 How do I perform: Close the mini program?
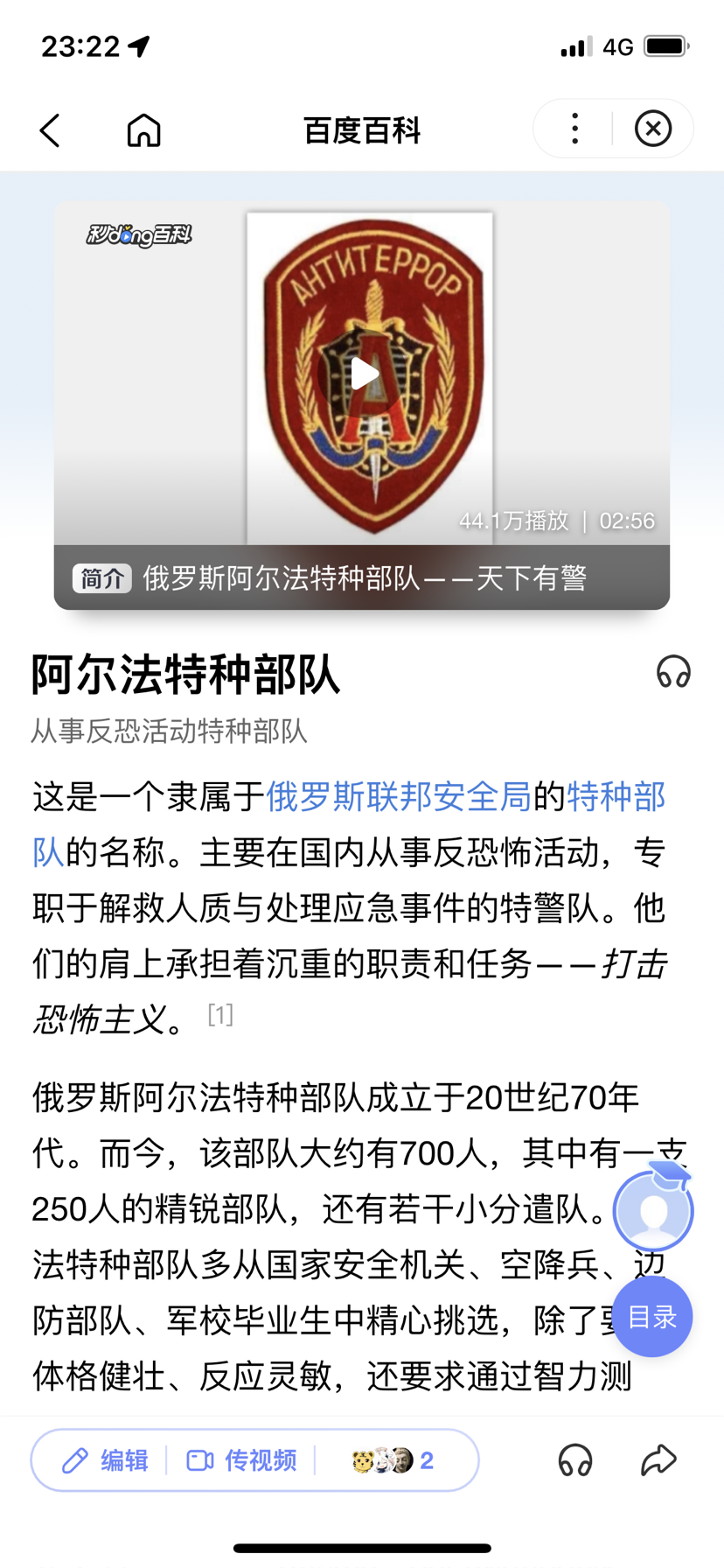pyautogui.click(x=652, y=129)
